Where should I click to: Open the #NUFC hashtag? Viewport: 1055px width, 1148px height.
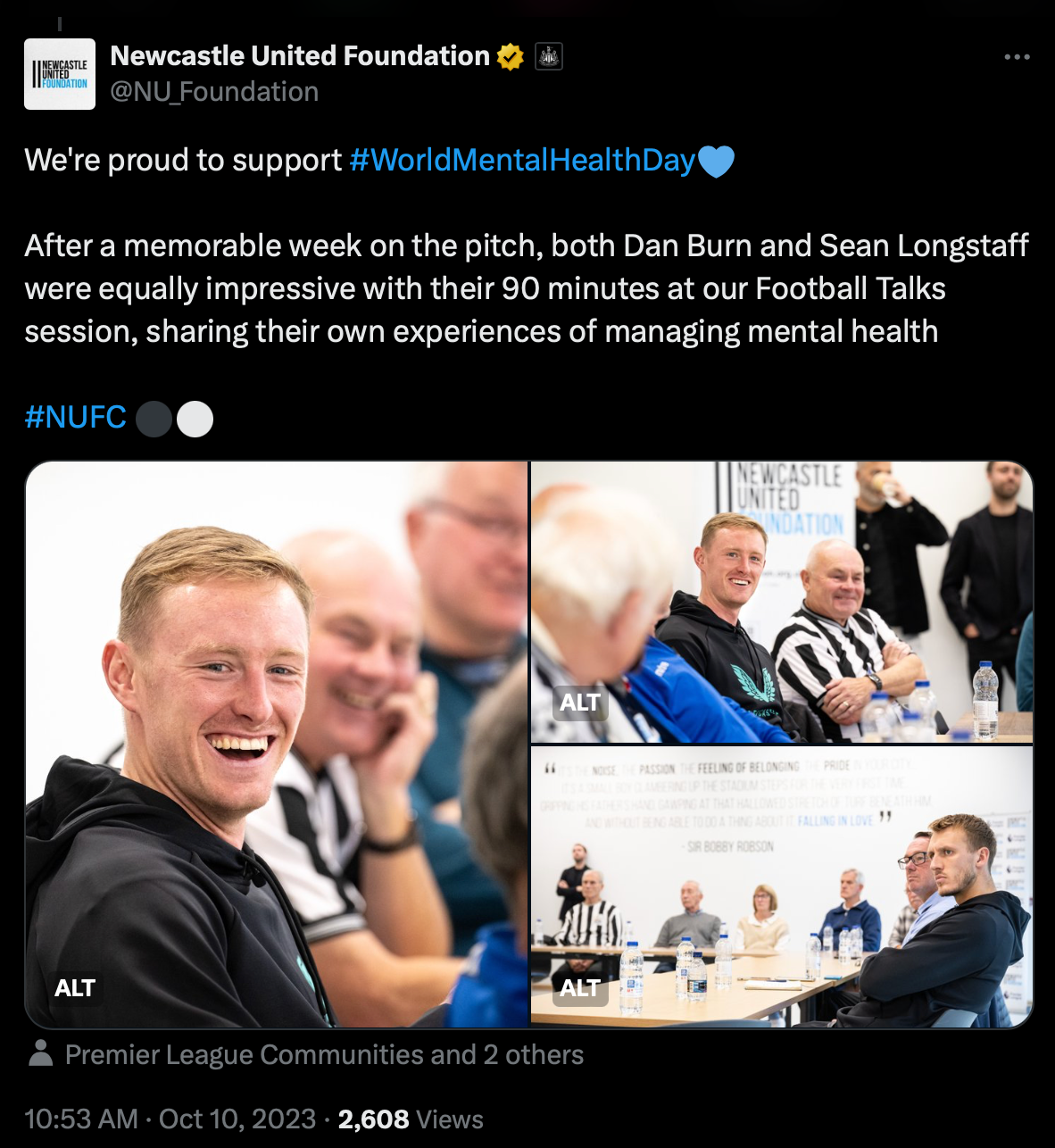tap(76, 417)
